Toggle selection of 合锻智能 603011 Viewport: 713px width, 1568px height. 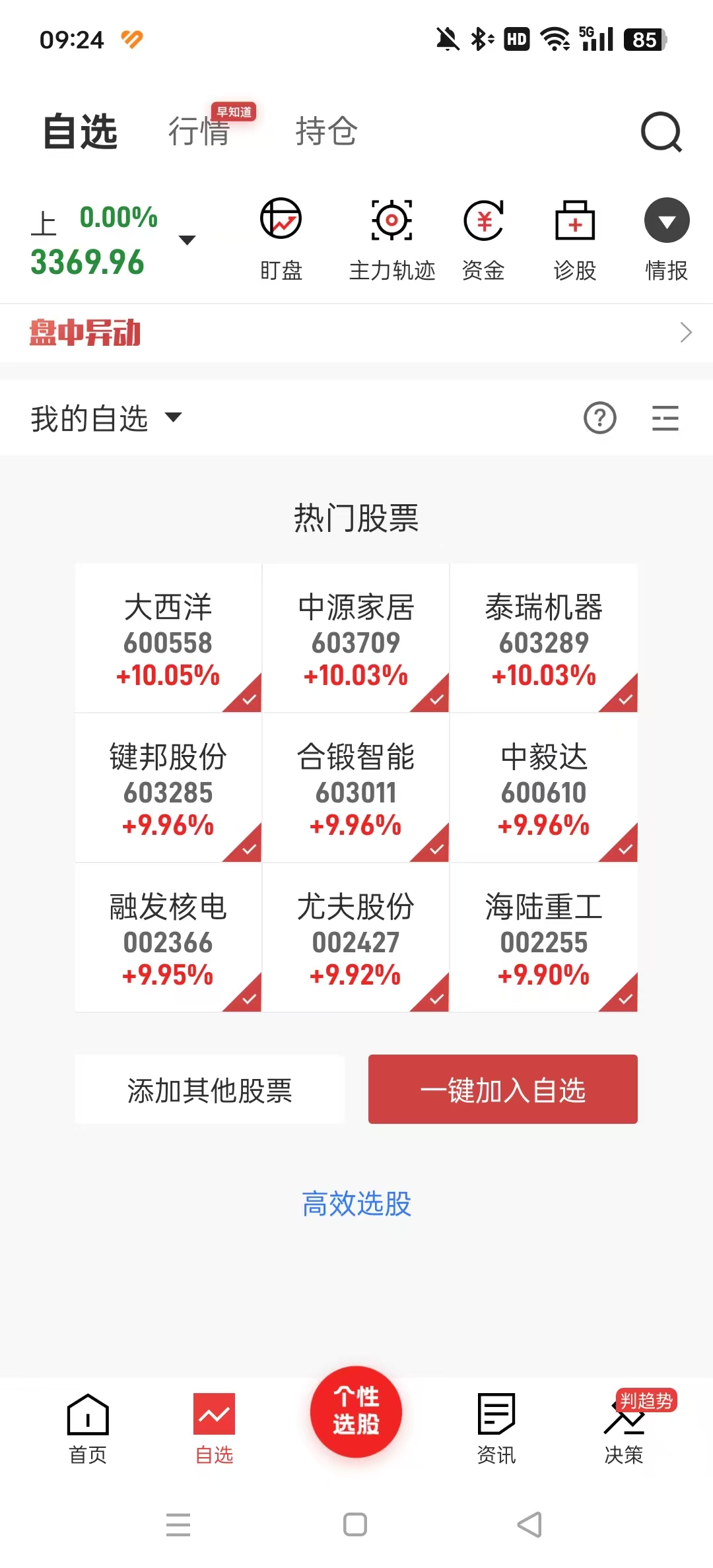coord(356,788)
